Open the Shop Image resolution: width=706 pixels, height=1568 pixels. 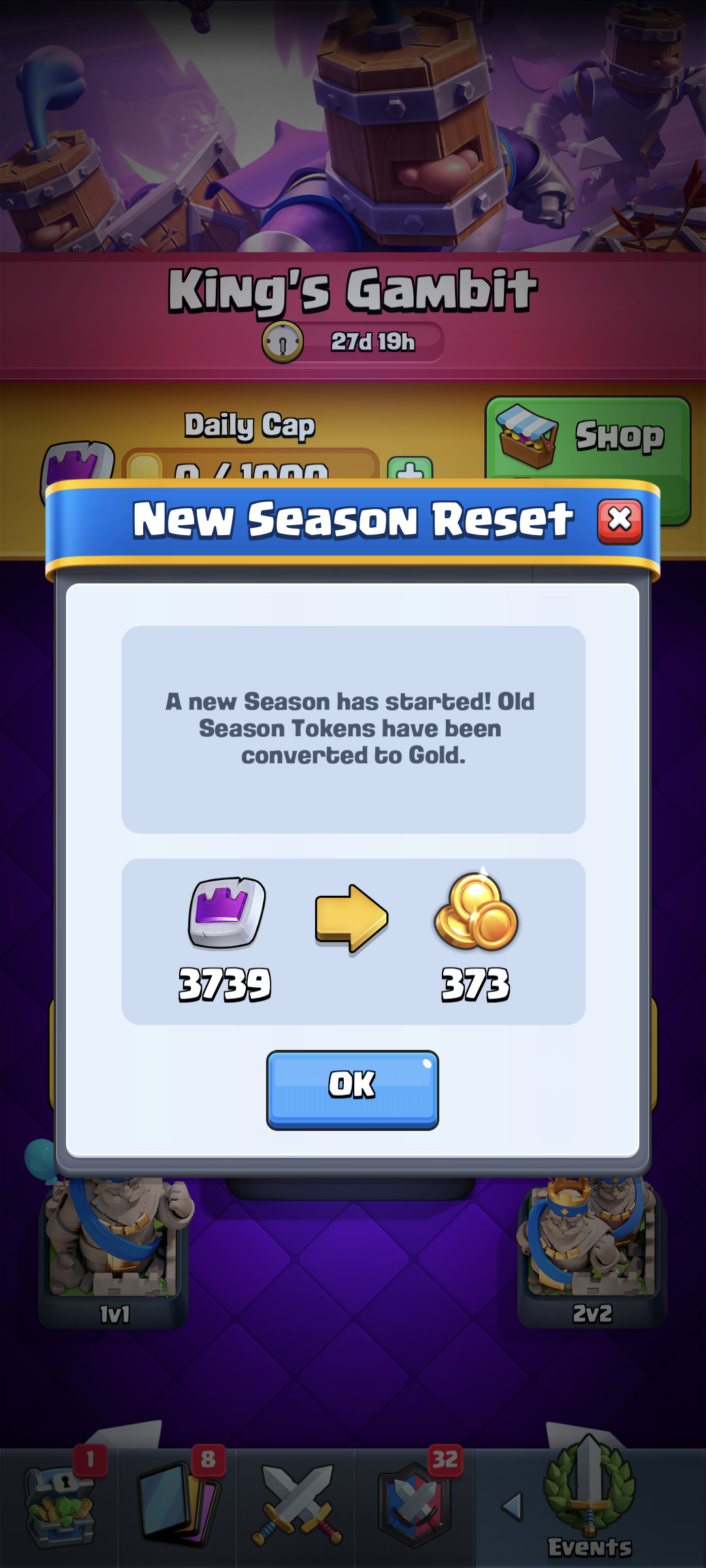pyautogui.click(x=587, y=436)
